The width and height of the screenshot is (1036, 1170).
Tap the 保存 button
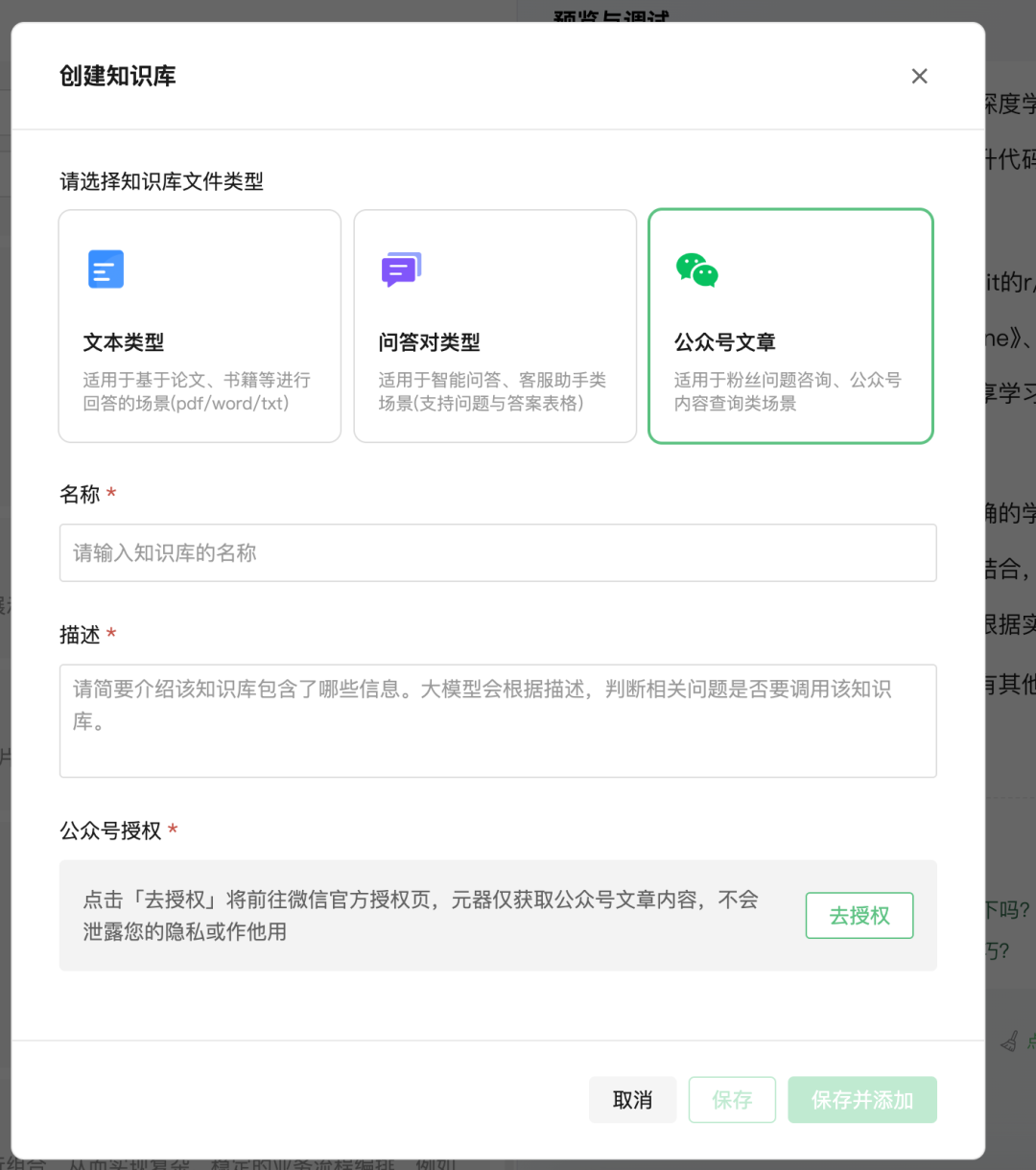[x=732, y=1100]
